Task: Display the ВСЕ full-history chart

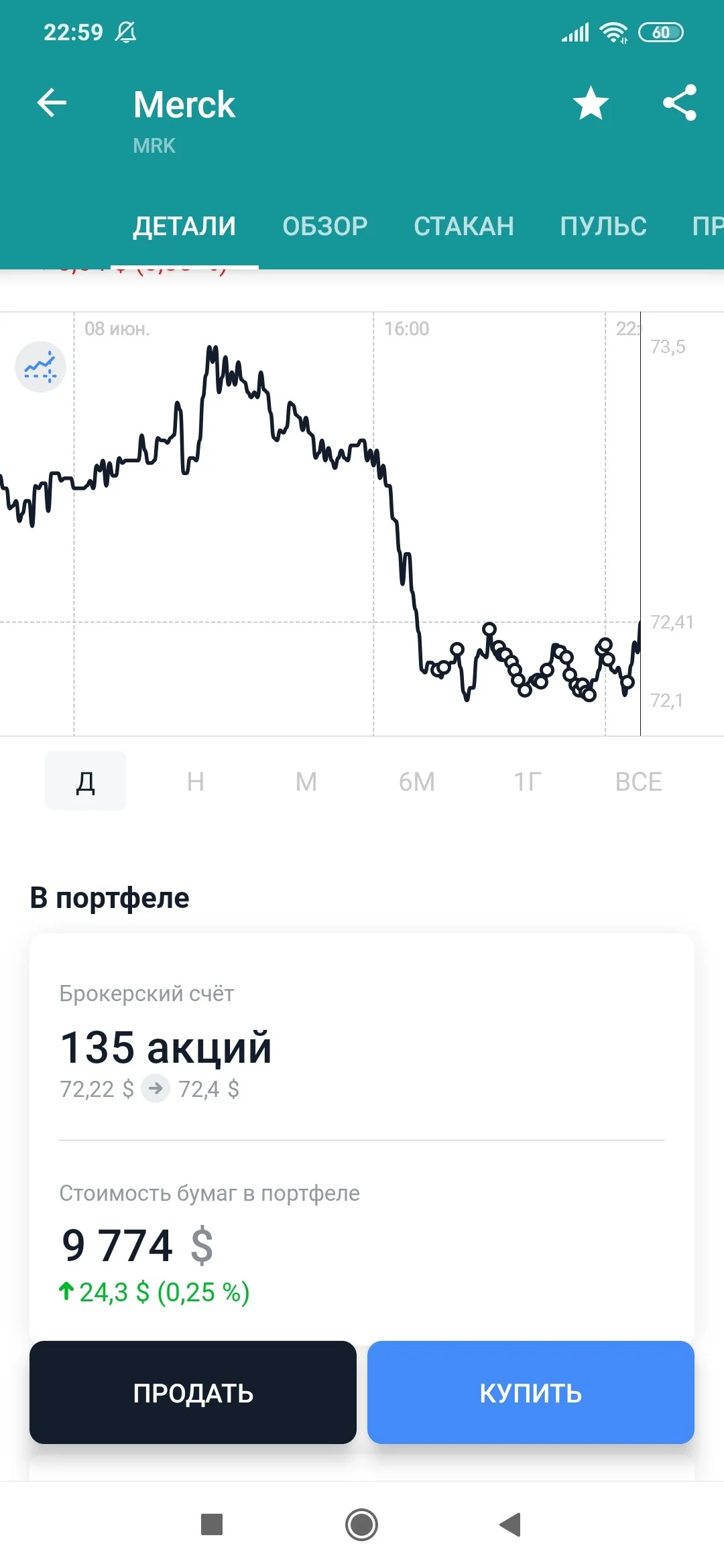Action: click(638, 781)
